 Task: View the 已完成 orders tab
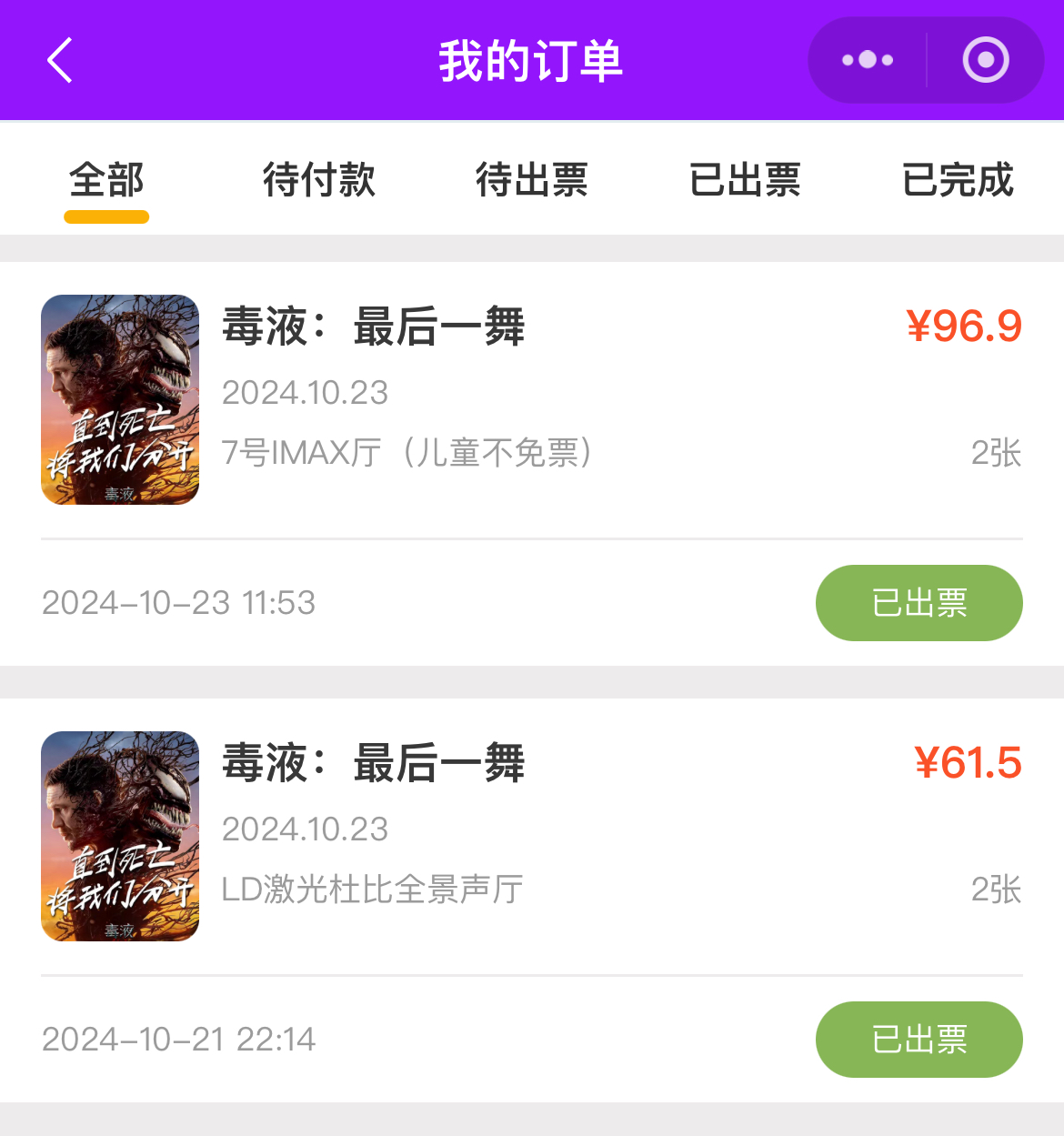[958, 180]
